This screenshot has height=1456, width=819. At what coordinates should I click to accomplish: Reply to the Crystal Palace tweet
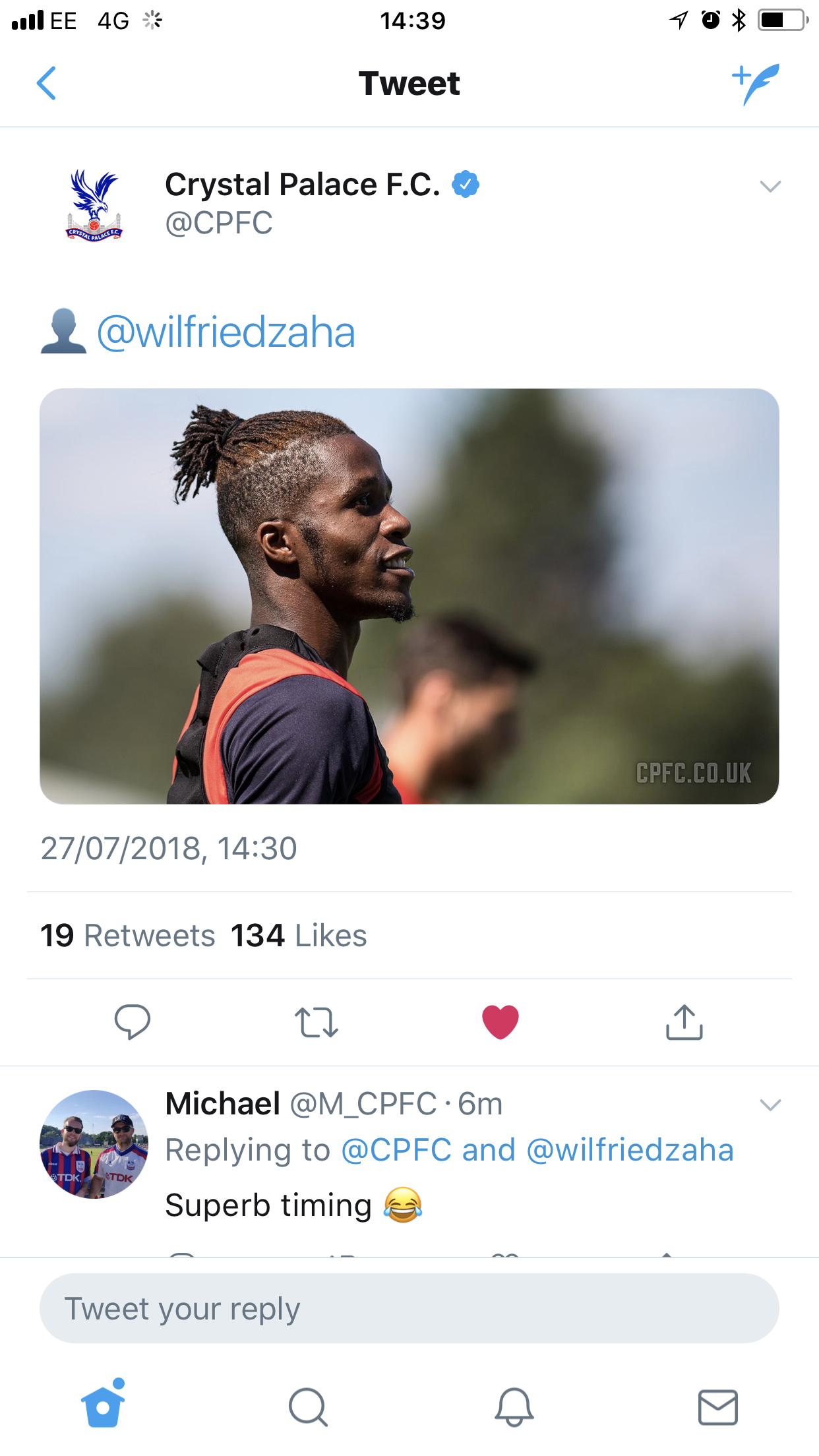tap(132, 1022)
